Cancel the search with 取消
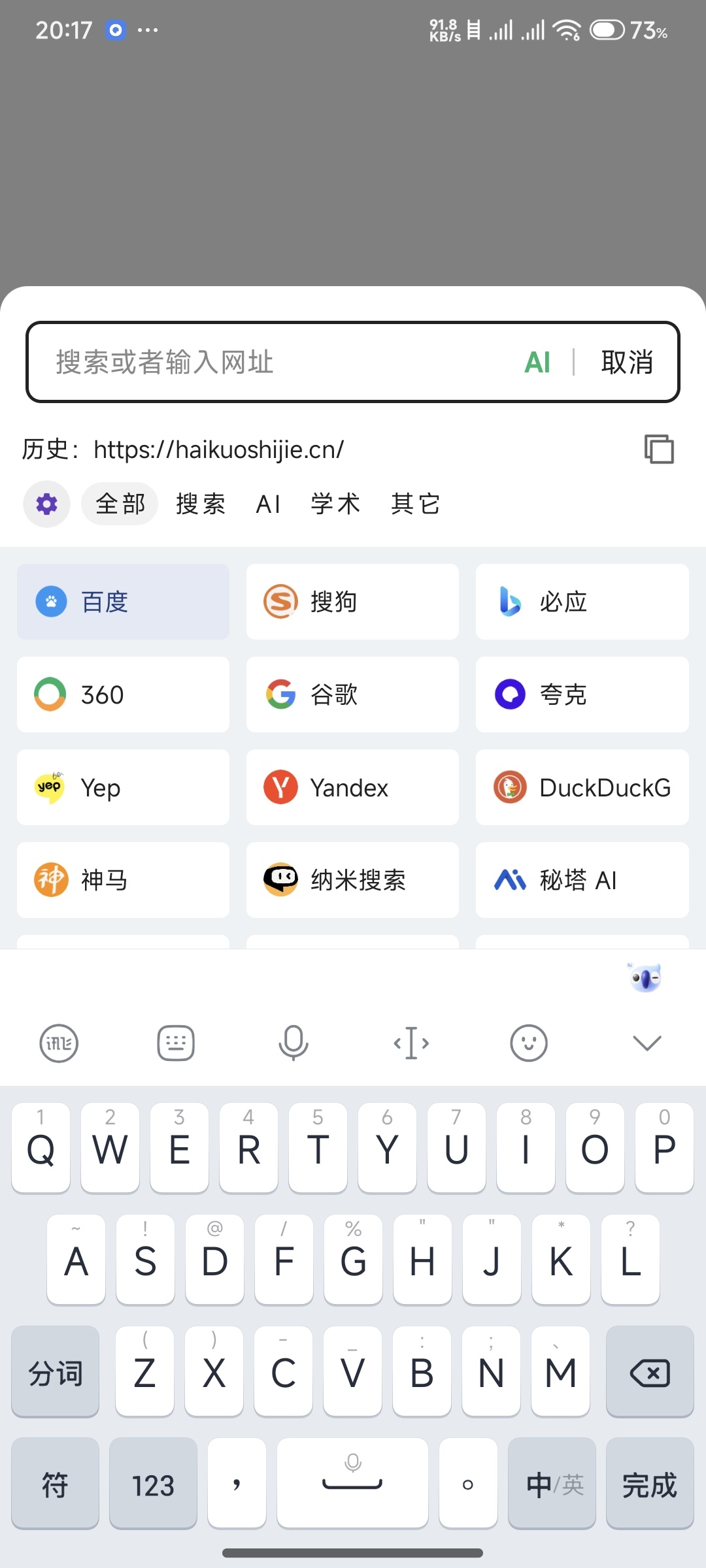706x1568 pixels. (x=627, y=362)
